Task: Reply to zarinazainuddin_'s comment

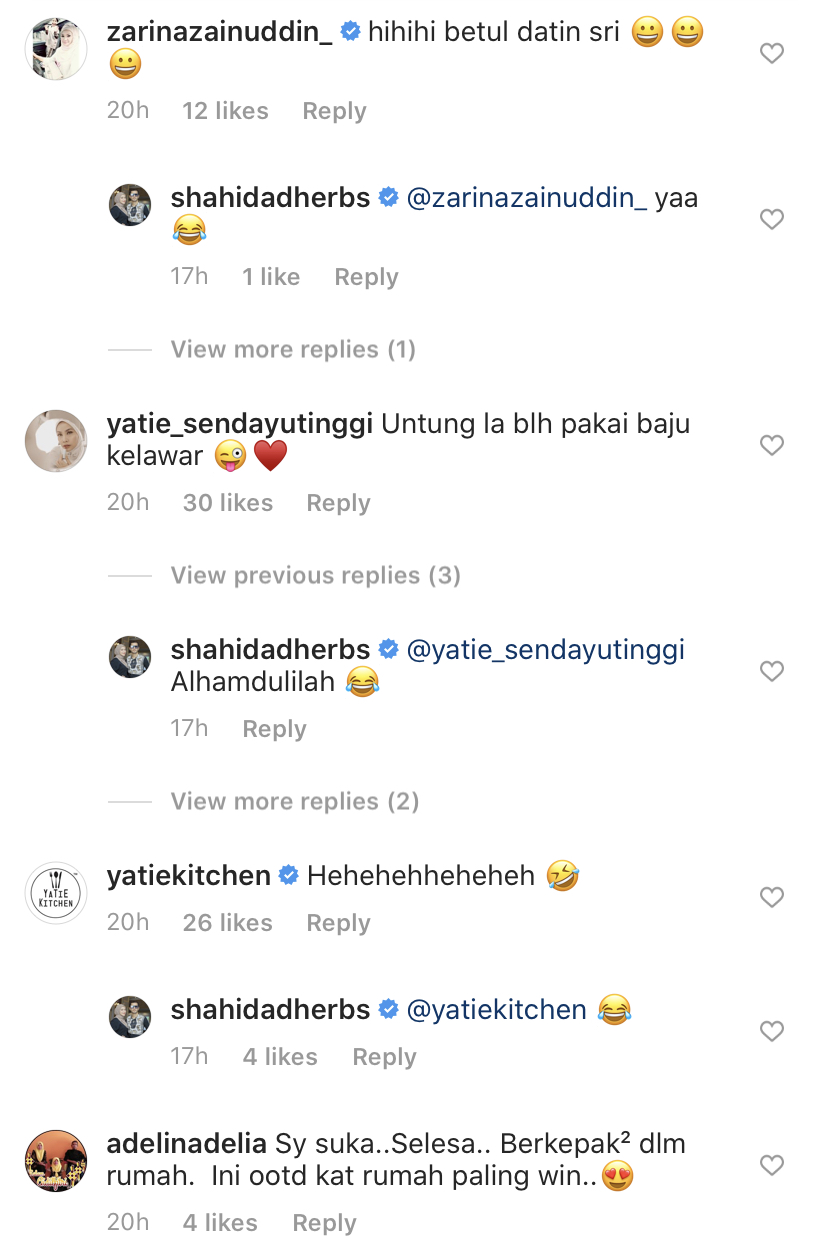Action: pyautogui.click(x=334, y=111)
